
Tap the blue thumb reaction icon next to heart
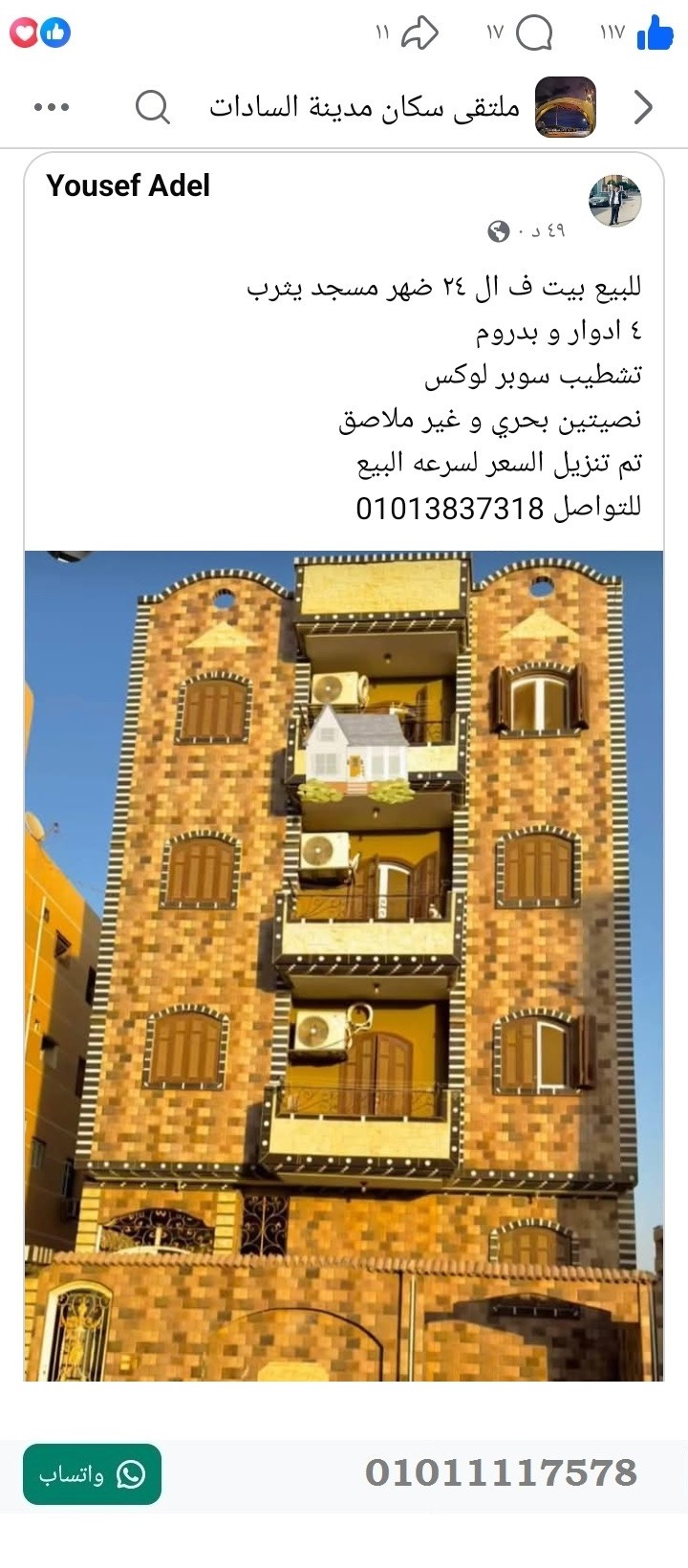55,32
